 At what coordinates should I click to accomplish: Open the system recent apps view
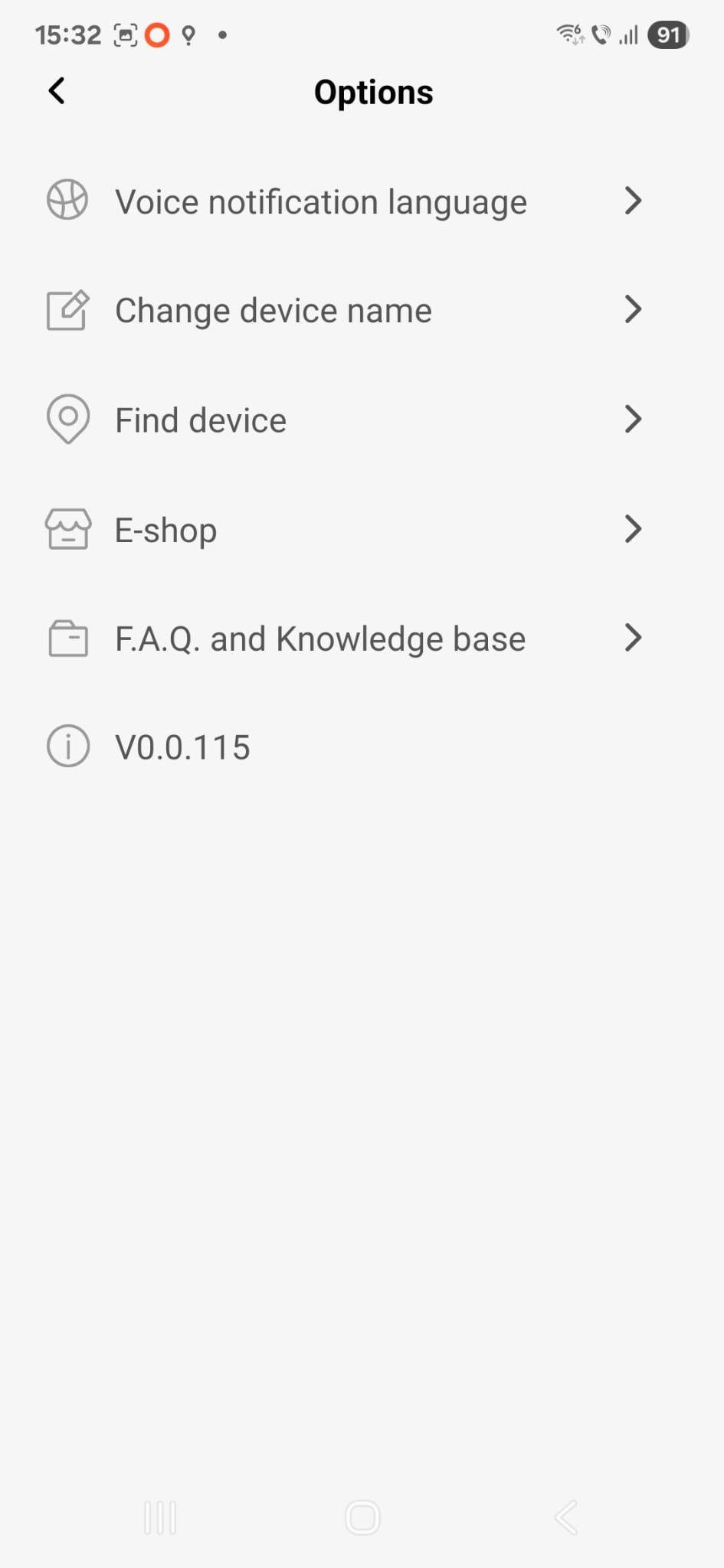[x=160, y=1517]
